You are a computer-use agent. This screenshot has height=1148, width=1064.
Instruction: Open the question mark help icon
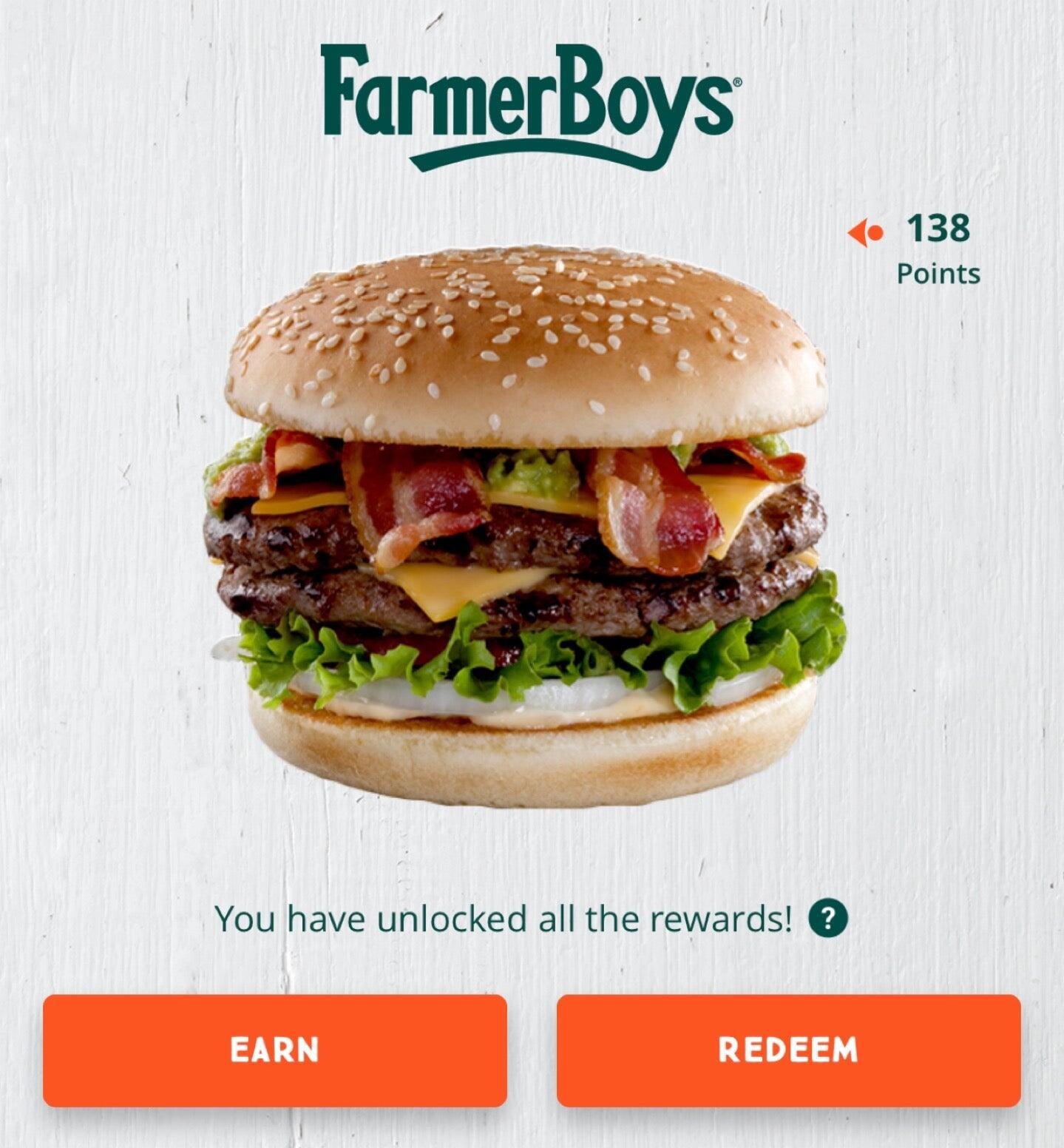point(828,919)
